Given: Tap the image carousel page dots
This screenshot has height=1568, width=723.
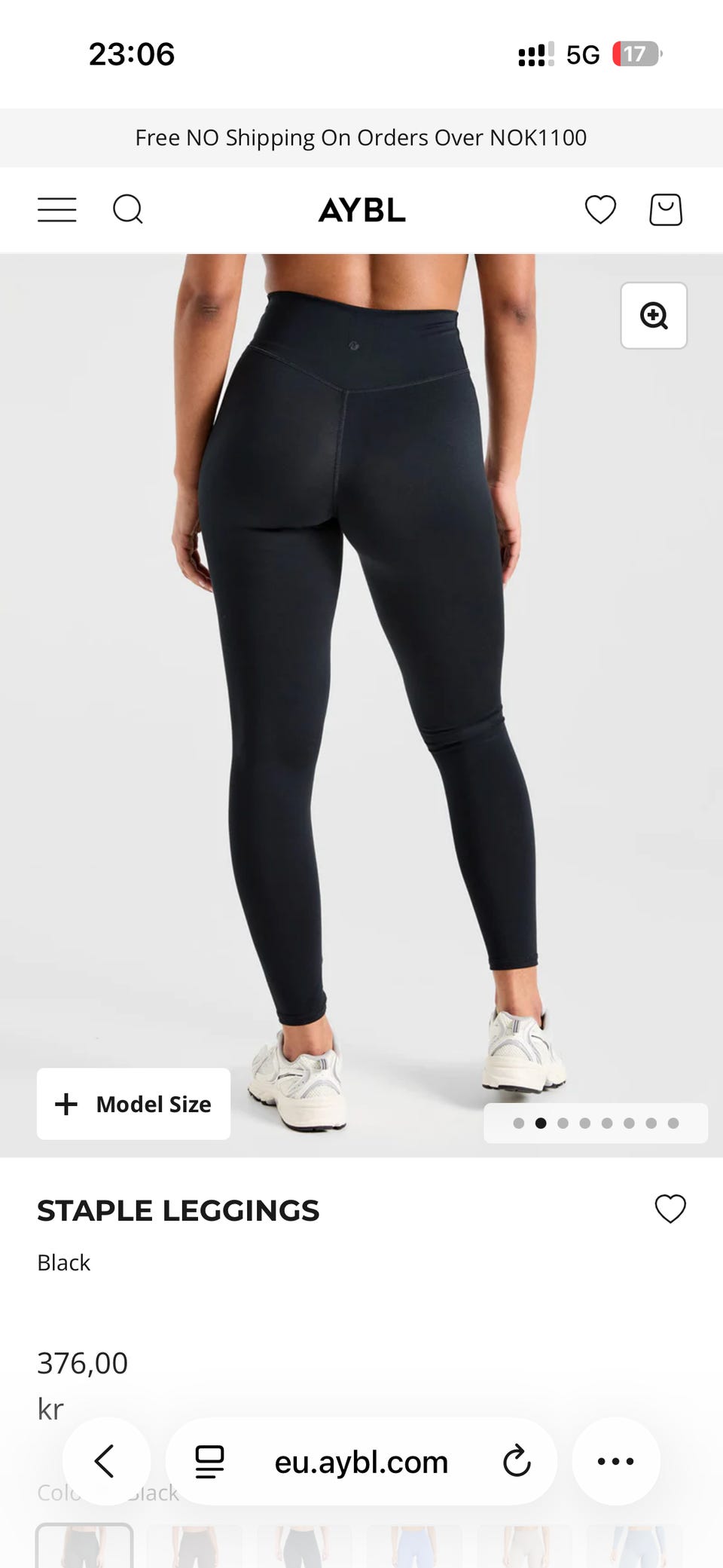Looking at the screenshot, I should point(596,1123).
